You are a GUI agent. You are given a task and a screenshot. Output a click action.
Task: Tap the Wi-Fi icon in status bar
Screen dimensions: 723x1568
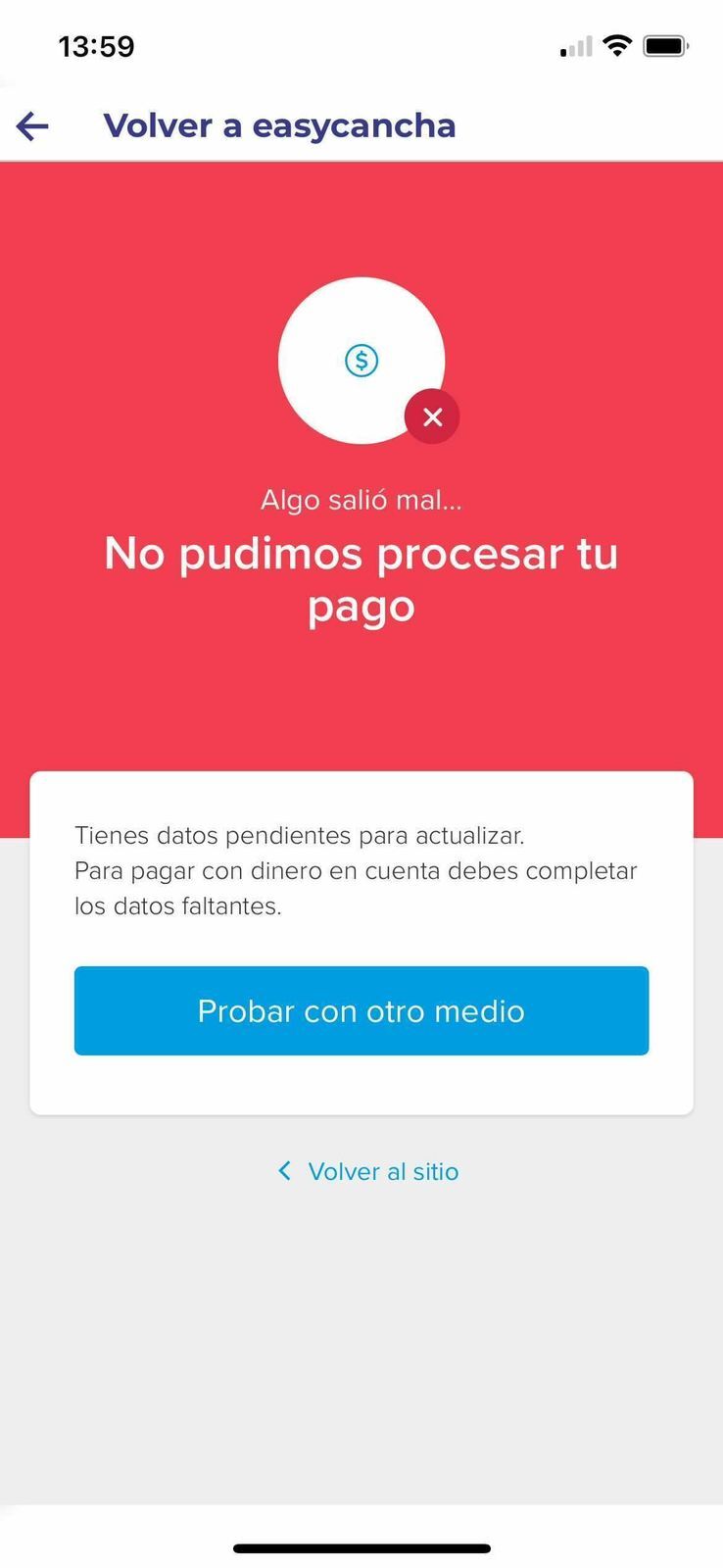617,45
